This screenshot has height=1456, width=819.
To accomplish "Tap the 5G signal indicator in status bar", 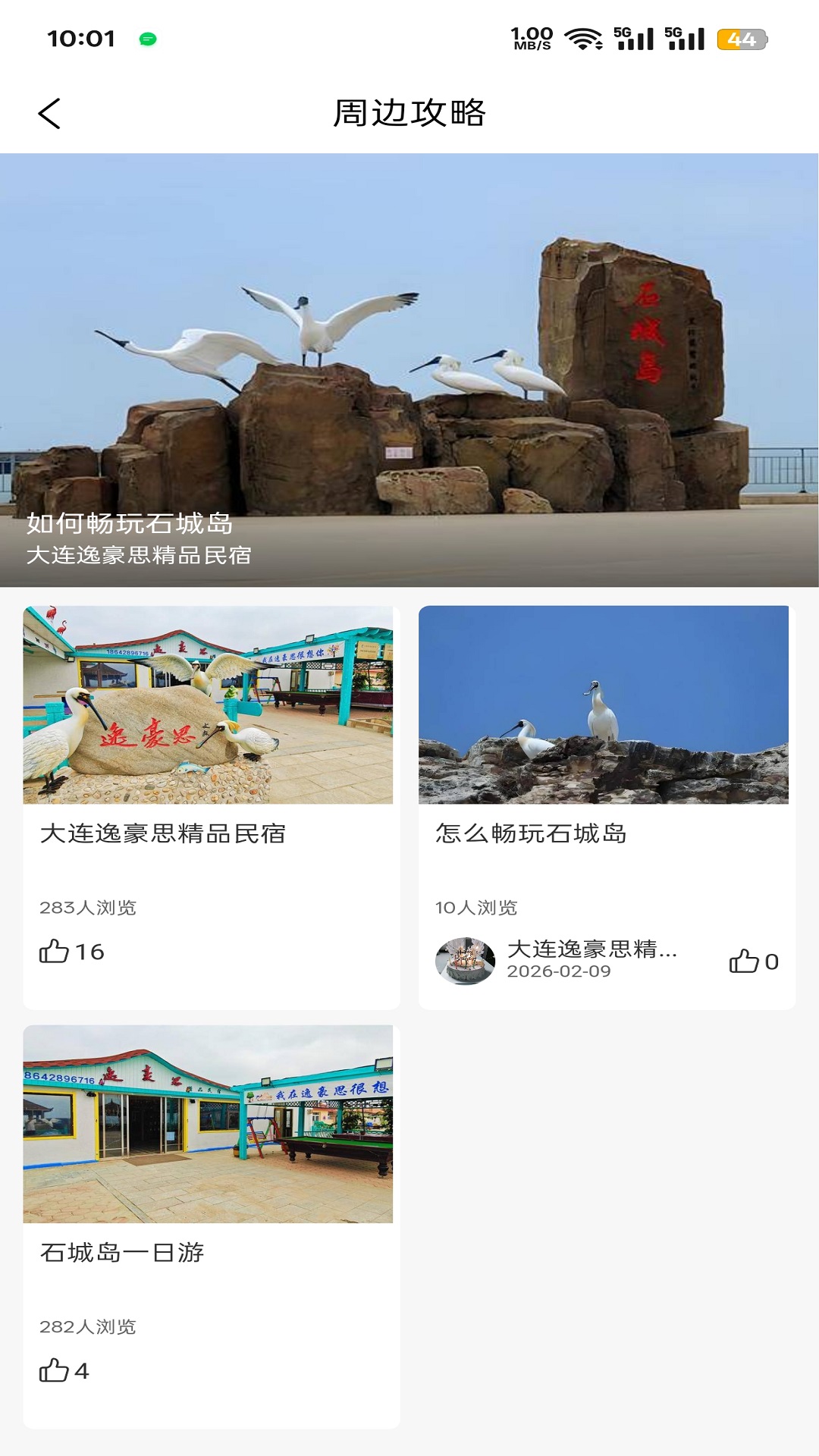I will point(634,36).
